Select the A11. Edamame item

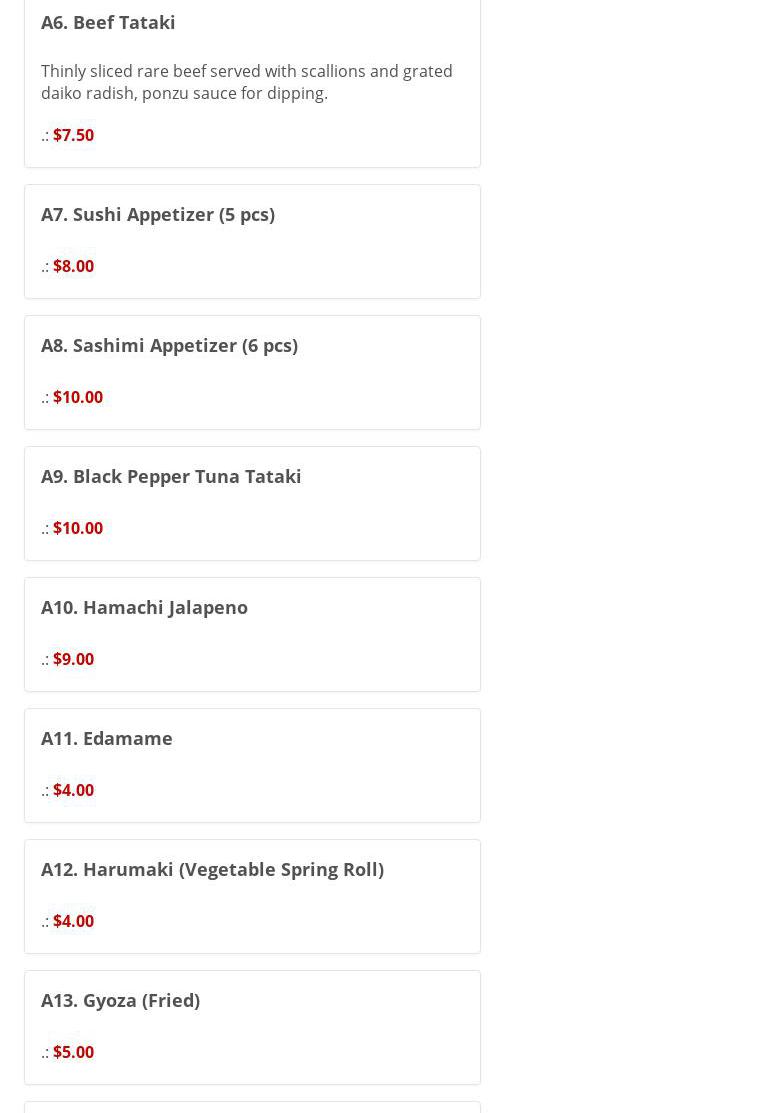107,738
